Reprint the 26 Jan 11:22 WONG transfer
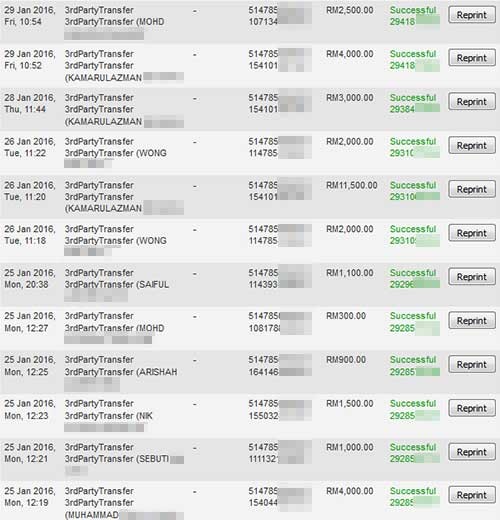This screenshot has height=520, width=500. coord(472,146)
